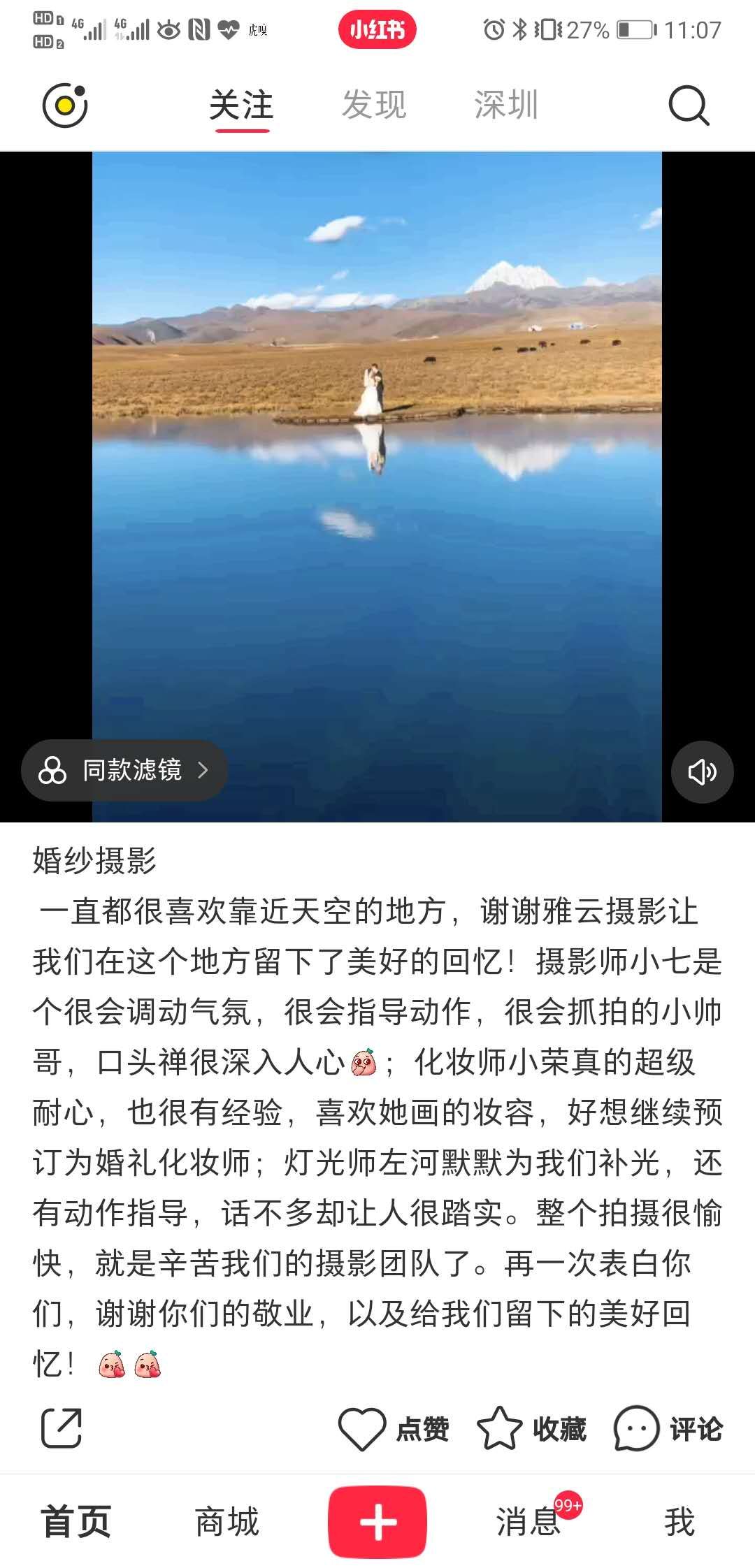
Task: Switch to the 发现 tab
Action: point(374,106)
